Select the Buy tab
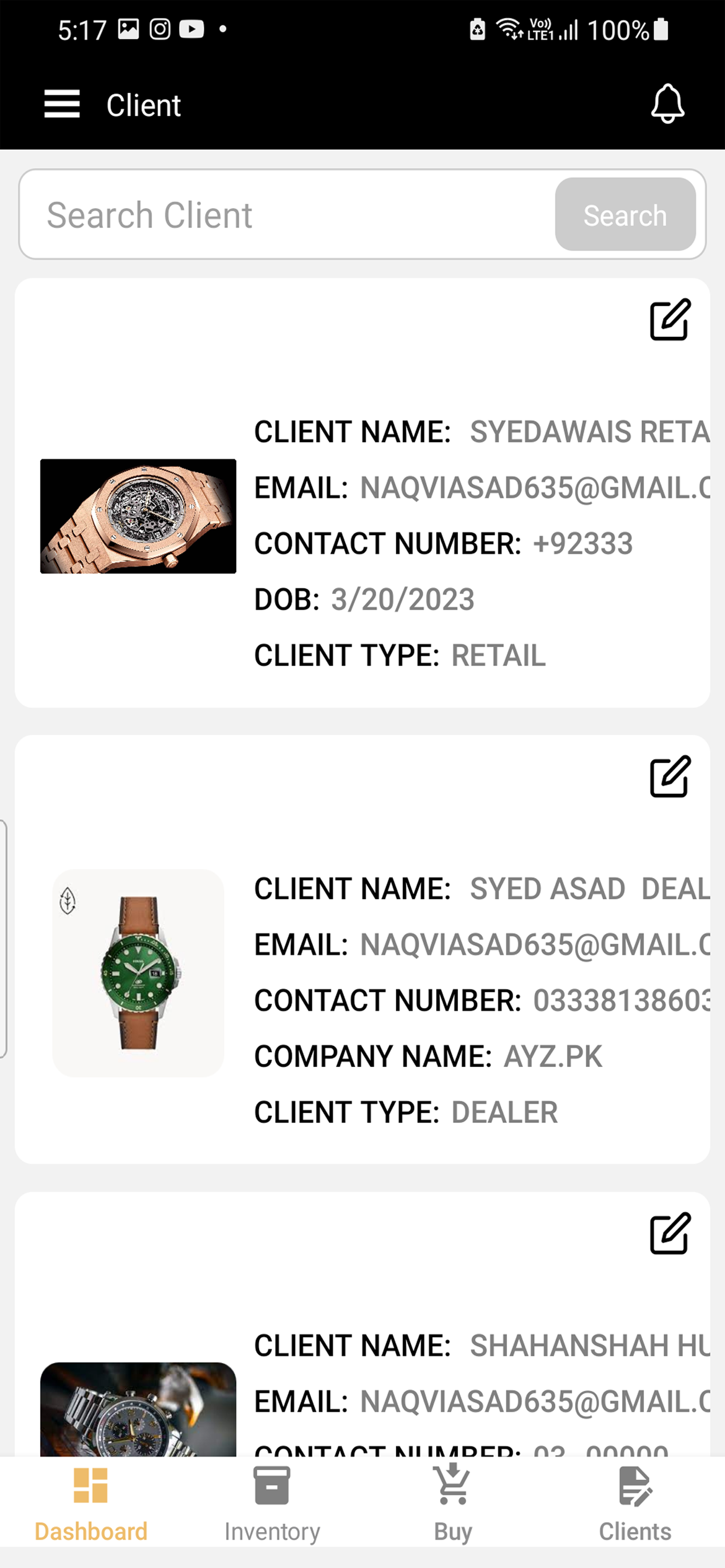This screenshot has height=1568, width=725. 453,1505
